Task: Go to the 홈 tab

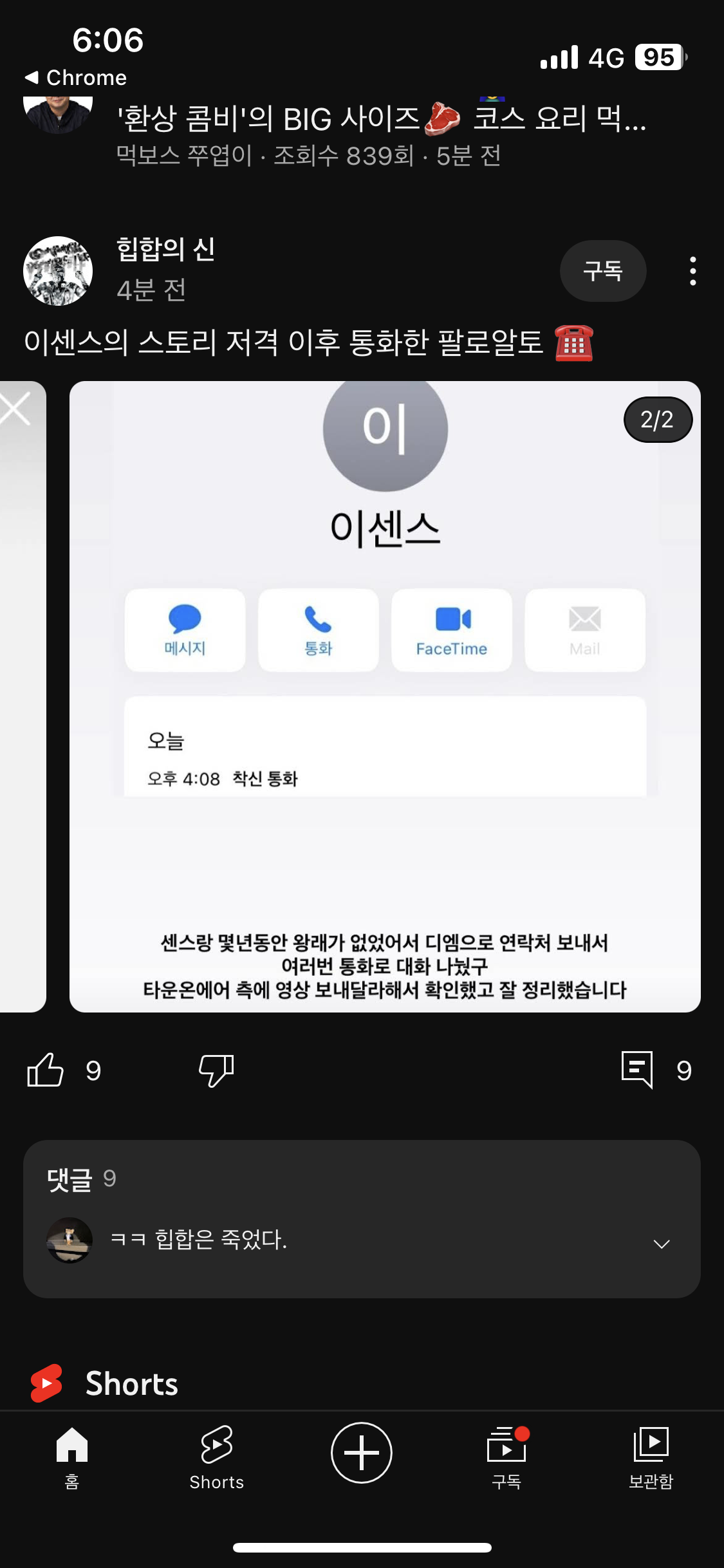Action: coord(72,1457)
